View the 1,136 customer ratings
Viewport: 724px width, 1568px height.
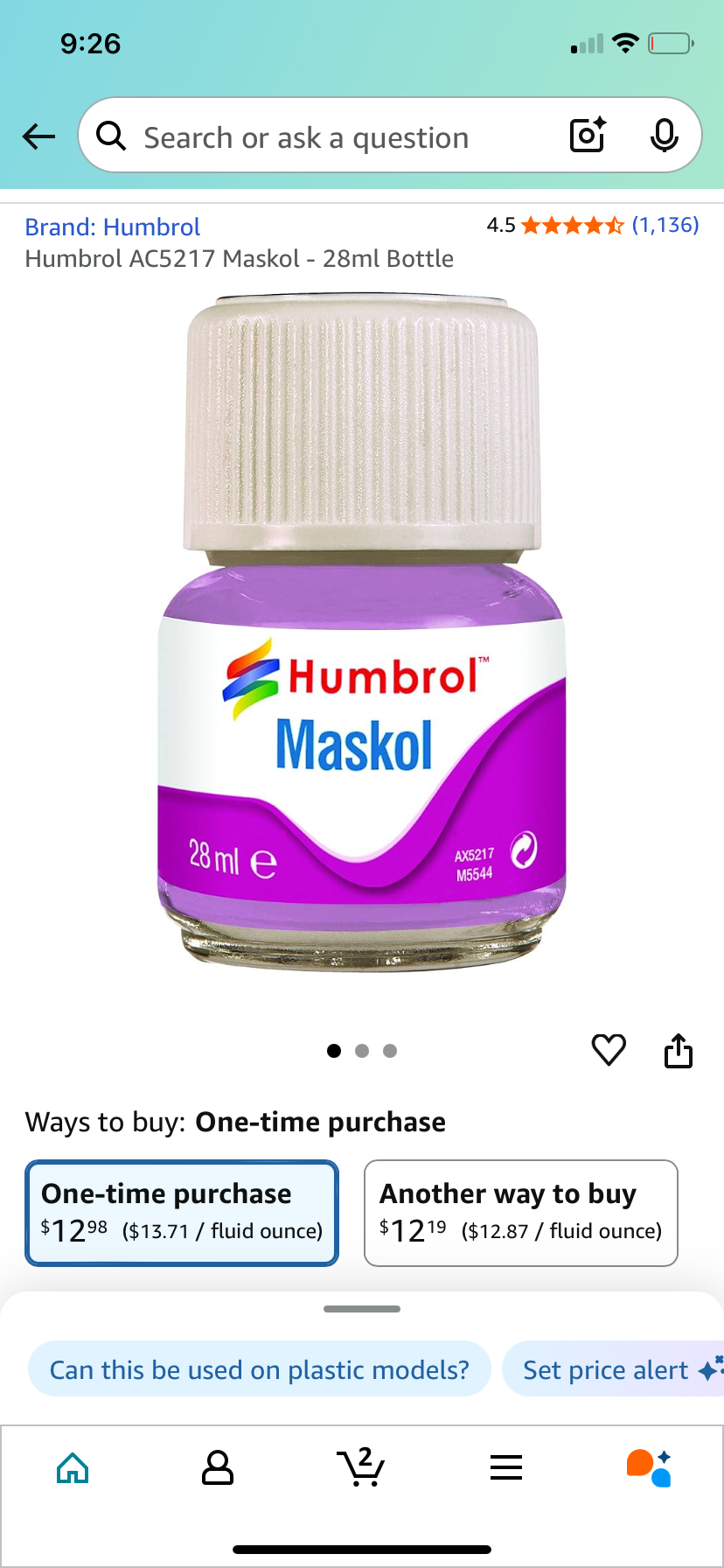tap(665, 225)
